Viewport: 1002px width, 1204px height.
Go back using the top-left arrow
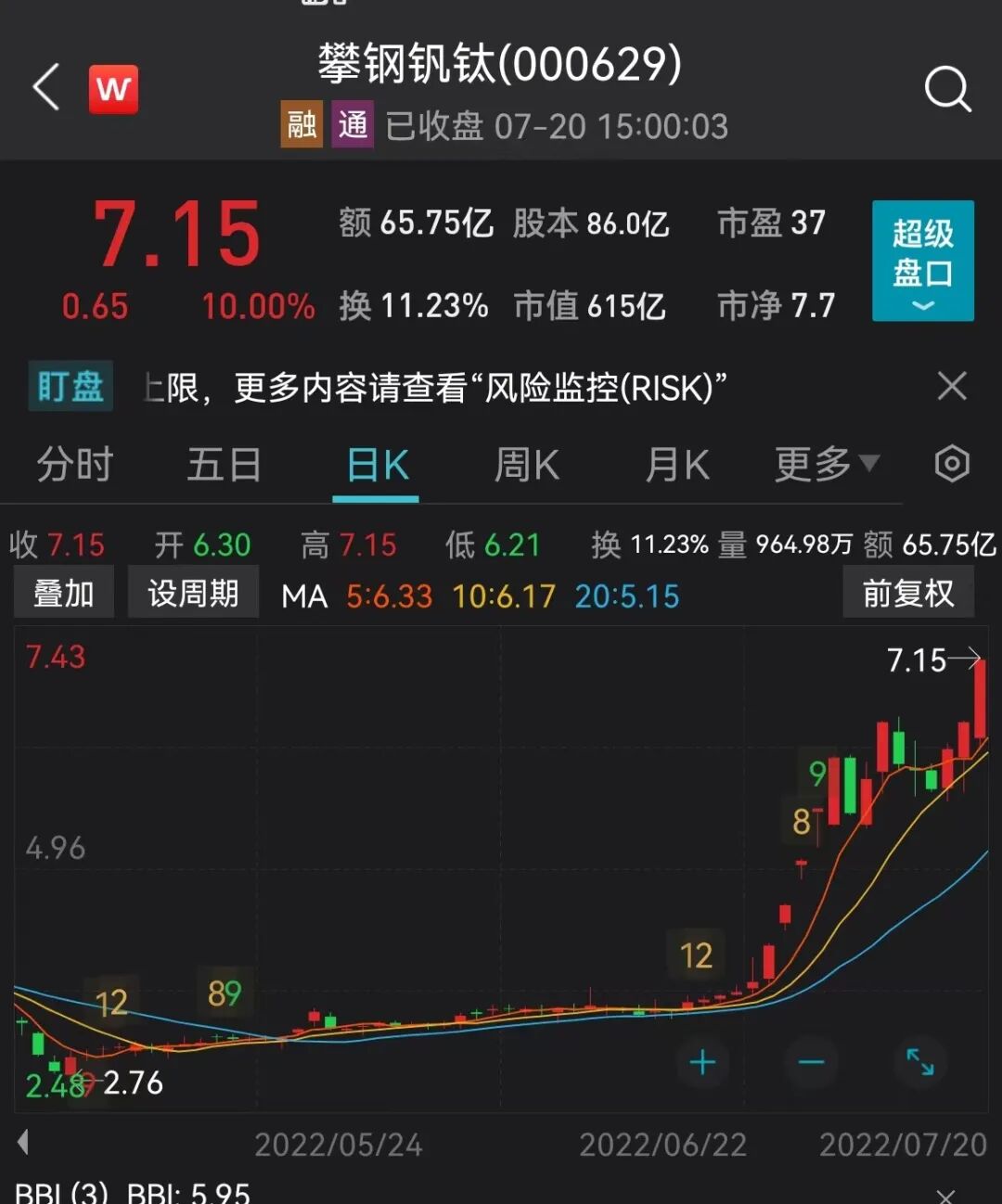pos(46,88)
